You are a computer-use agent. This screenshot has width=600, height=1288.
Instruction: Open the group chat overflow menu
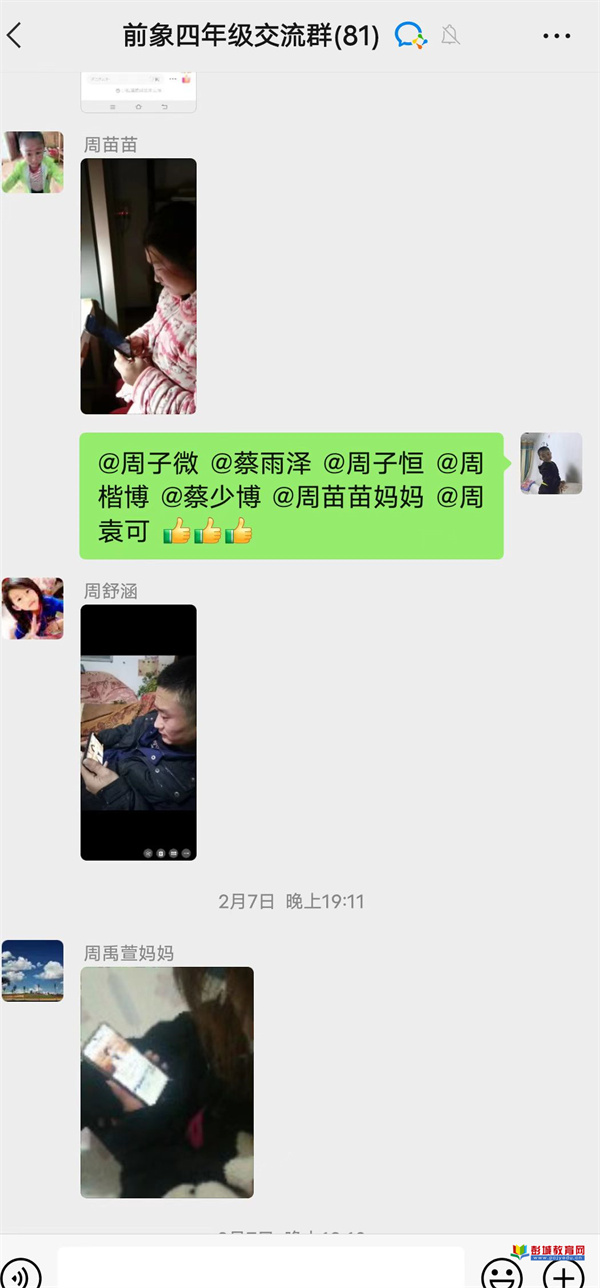[556, 37]
